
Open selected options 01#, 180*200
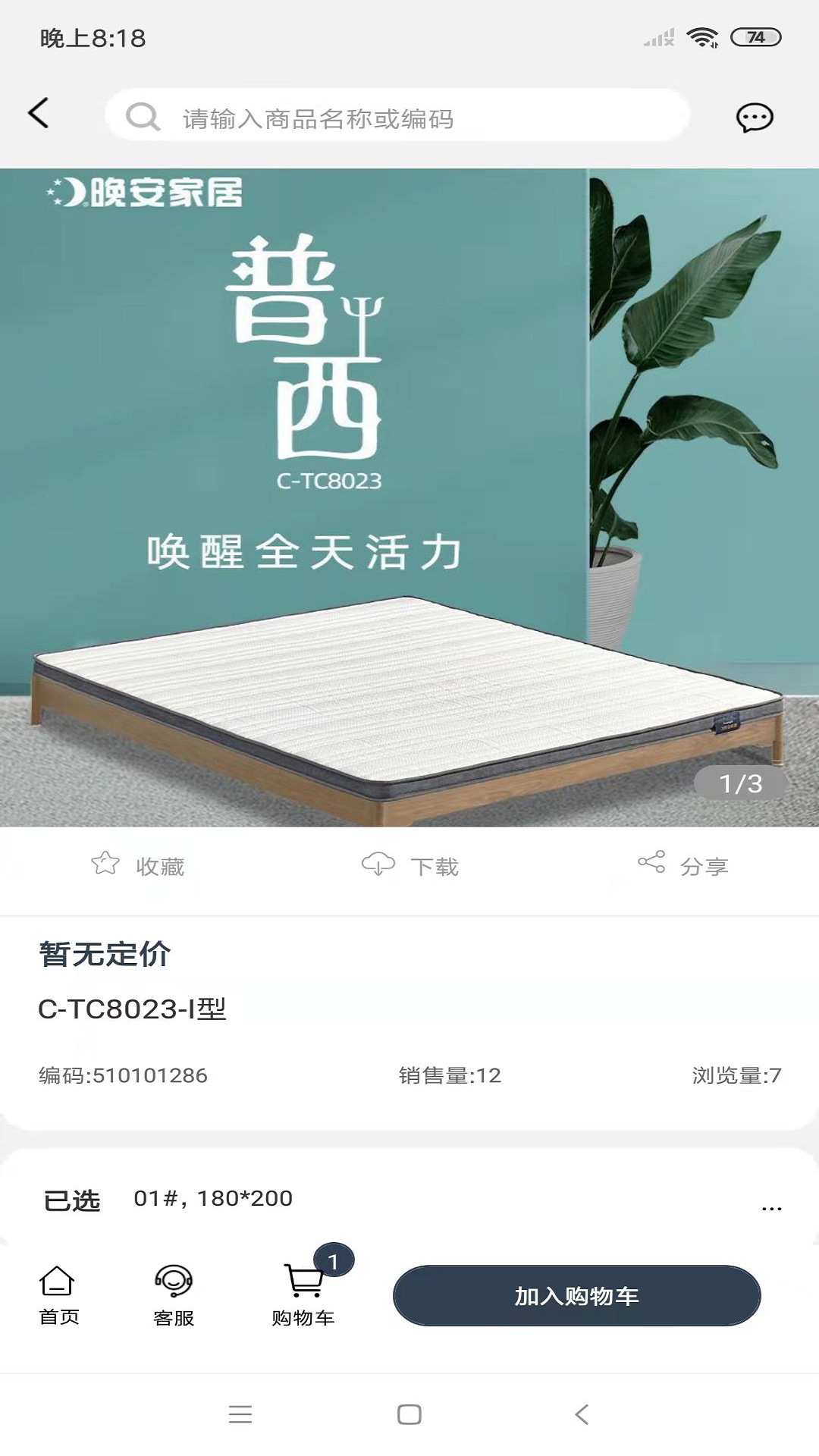(x=409, y=1200)
